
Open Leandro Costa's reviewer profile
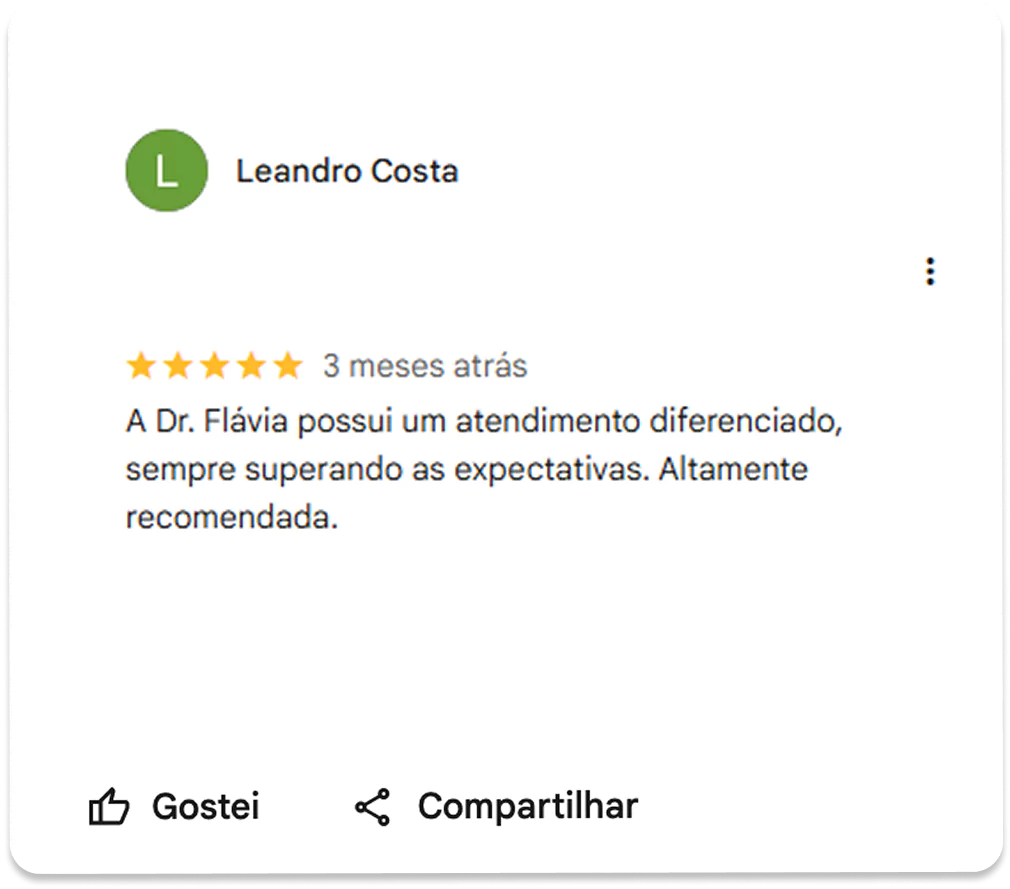pyautogui.click(x=346, y=171)
